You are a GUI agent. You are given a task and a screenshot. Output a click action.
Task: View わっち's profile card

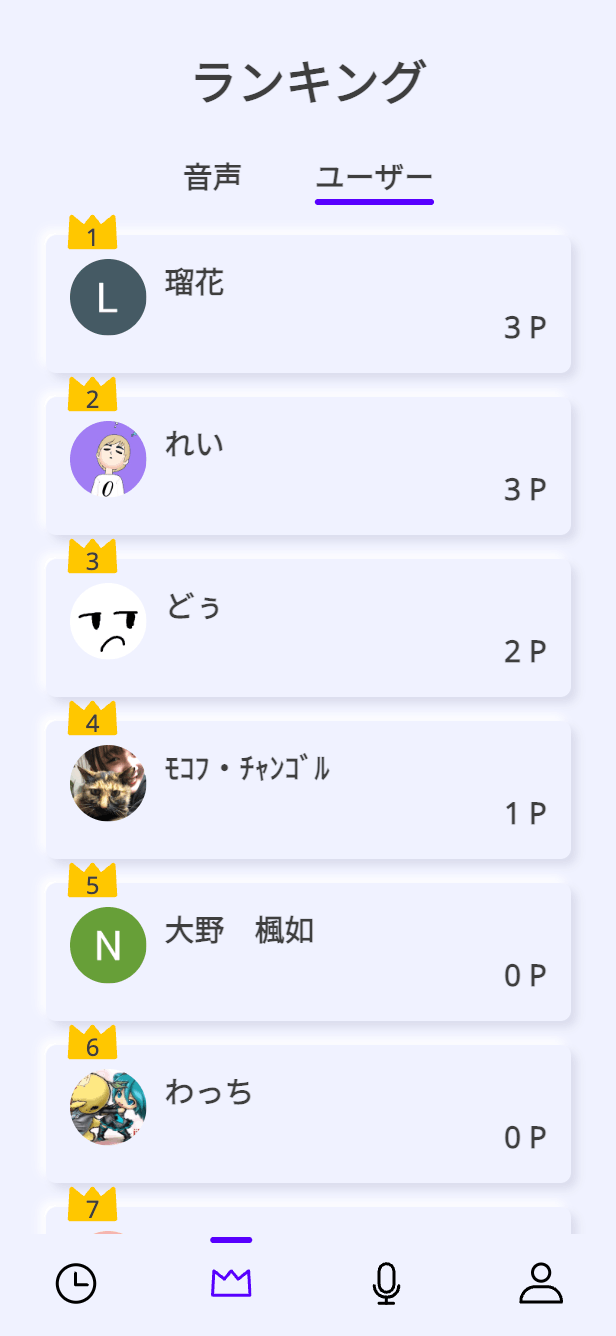308,1114
